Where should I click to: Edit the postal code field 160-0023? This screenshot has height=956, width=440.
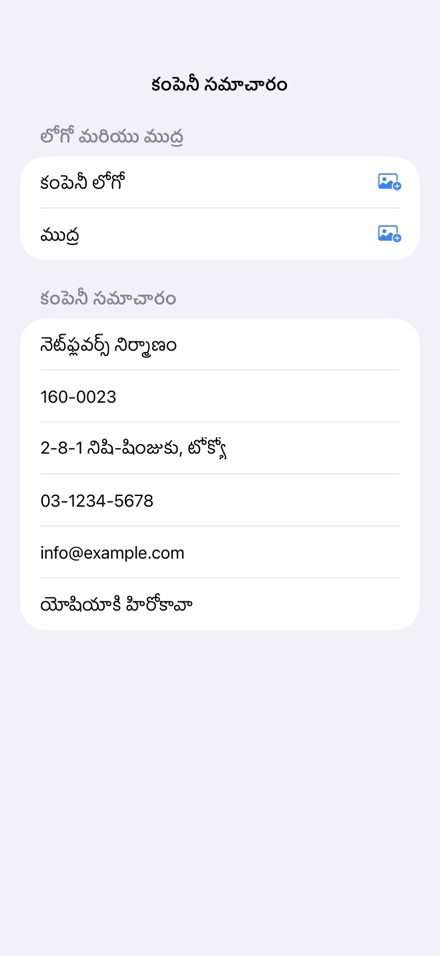220,396
